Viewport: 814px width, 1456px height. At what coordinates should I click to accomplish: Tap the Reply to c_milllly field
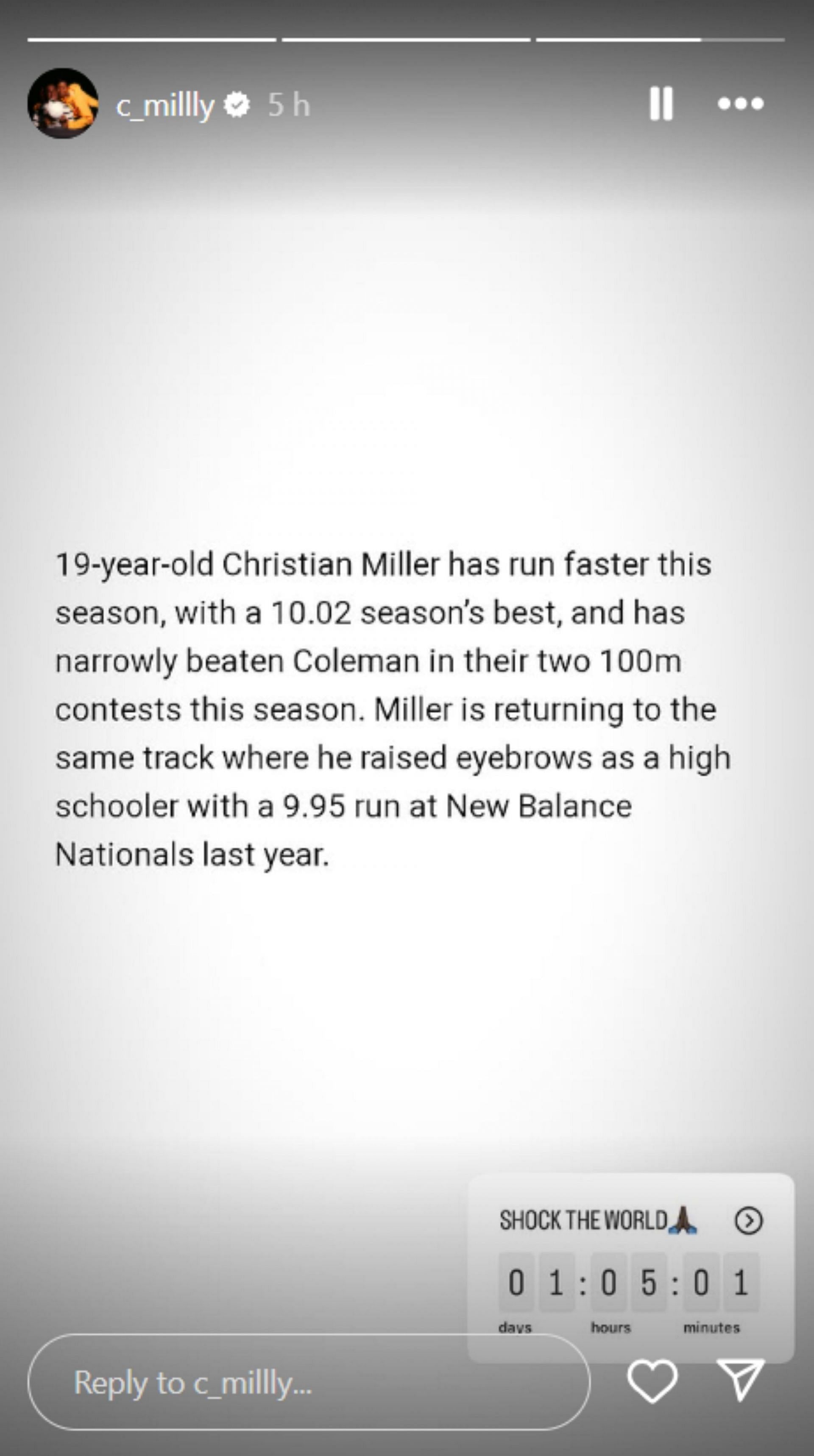pyautogui.click(x=308, y=1383)
